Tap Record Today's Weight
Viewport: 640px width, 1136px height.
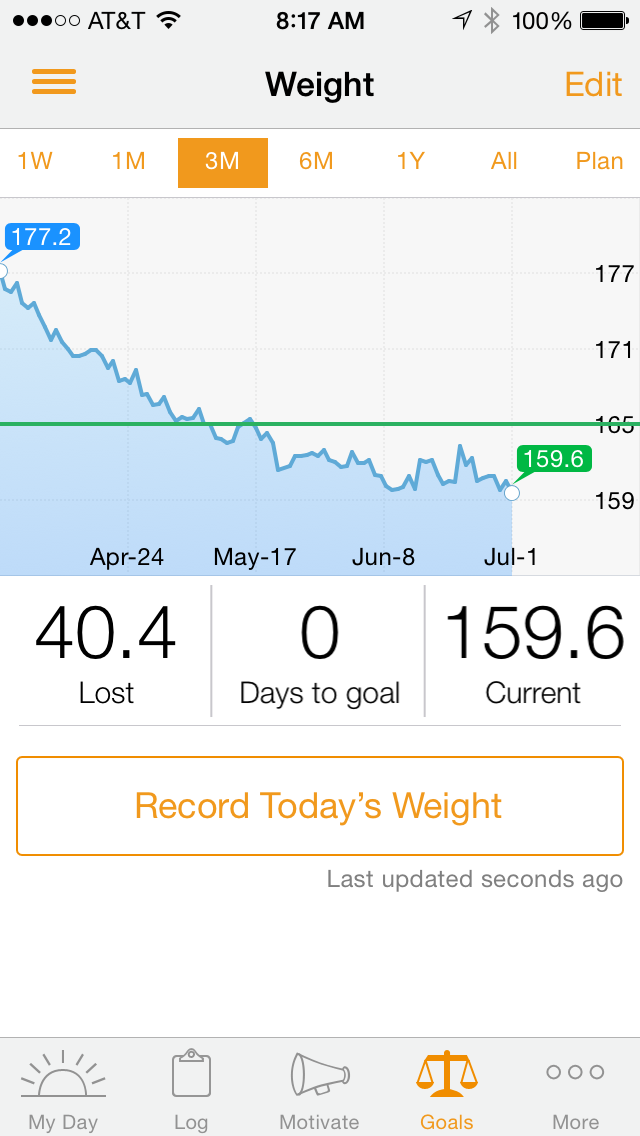(320, 806)
